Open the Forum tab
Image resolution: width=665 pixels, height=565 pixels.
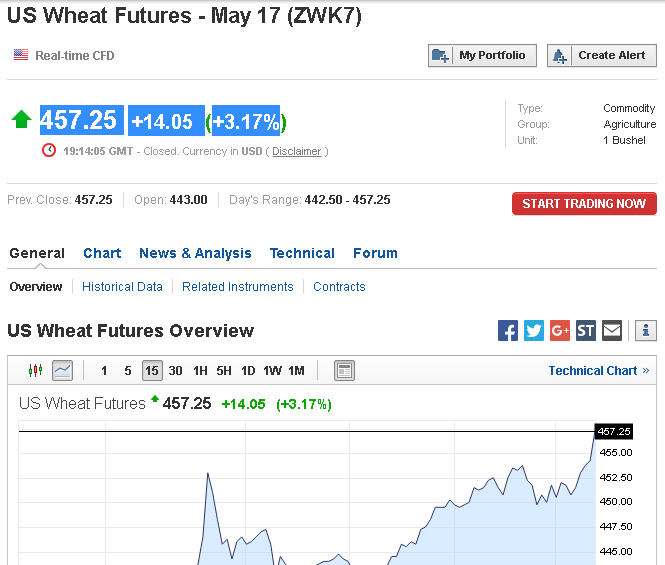(x=375, y=253)
